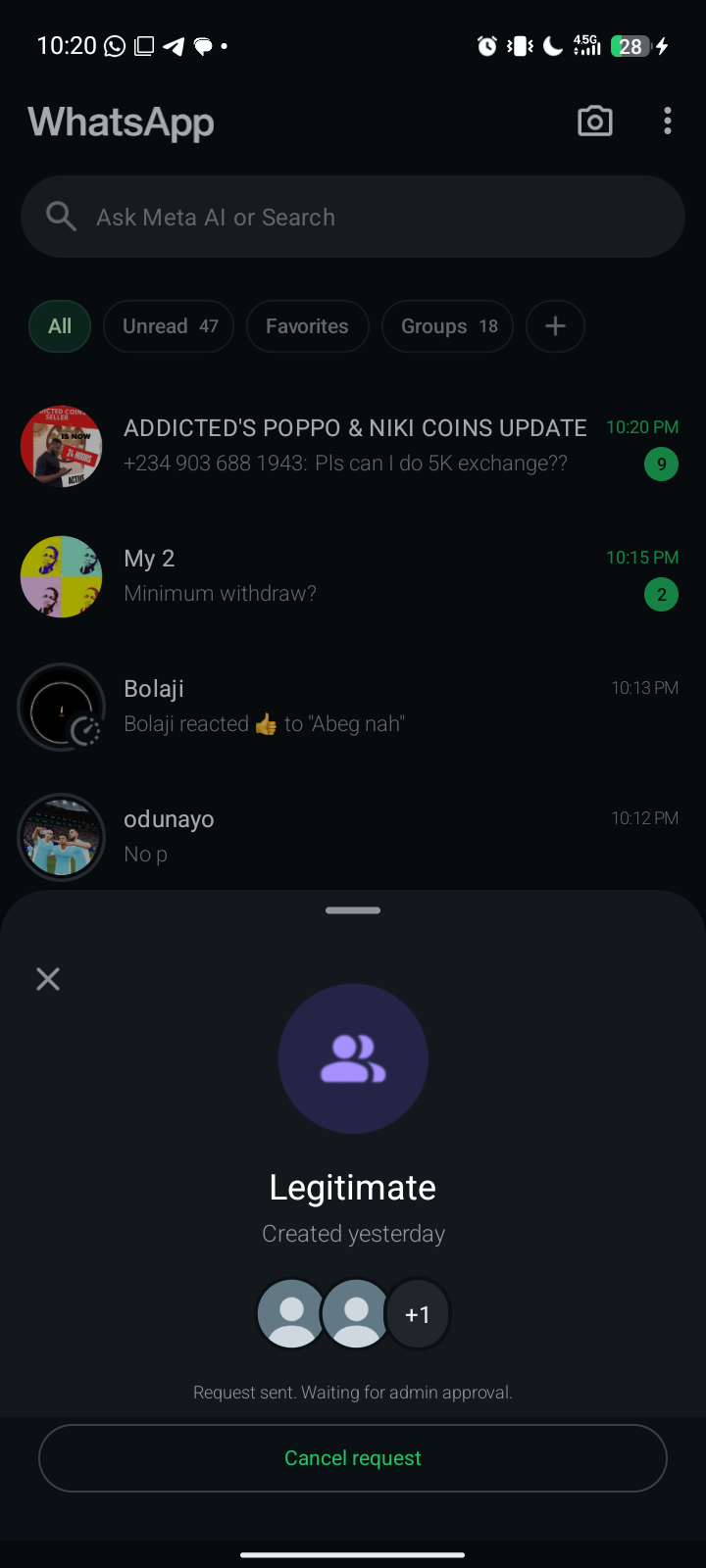Close the Legitimate group sheet
Screen dimensions: 706x1568
click(48, 979)
